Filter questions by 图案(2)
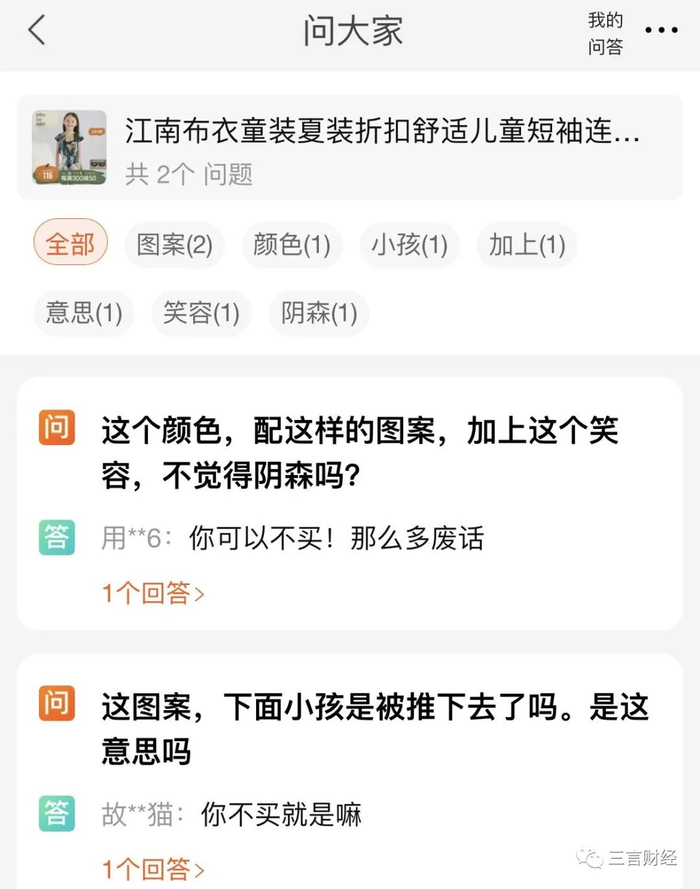The width and height of the screenshot is (700, 889). (x=174, y=245)
